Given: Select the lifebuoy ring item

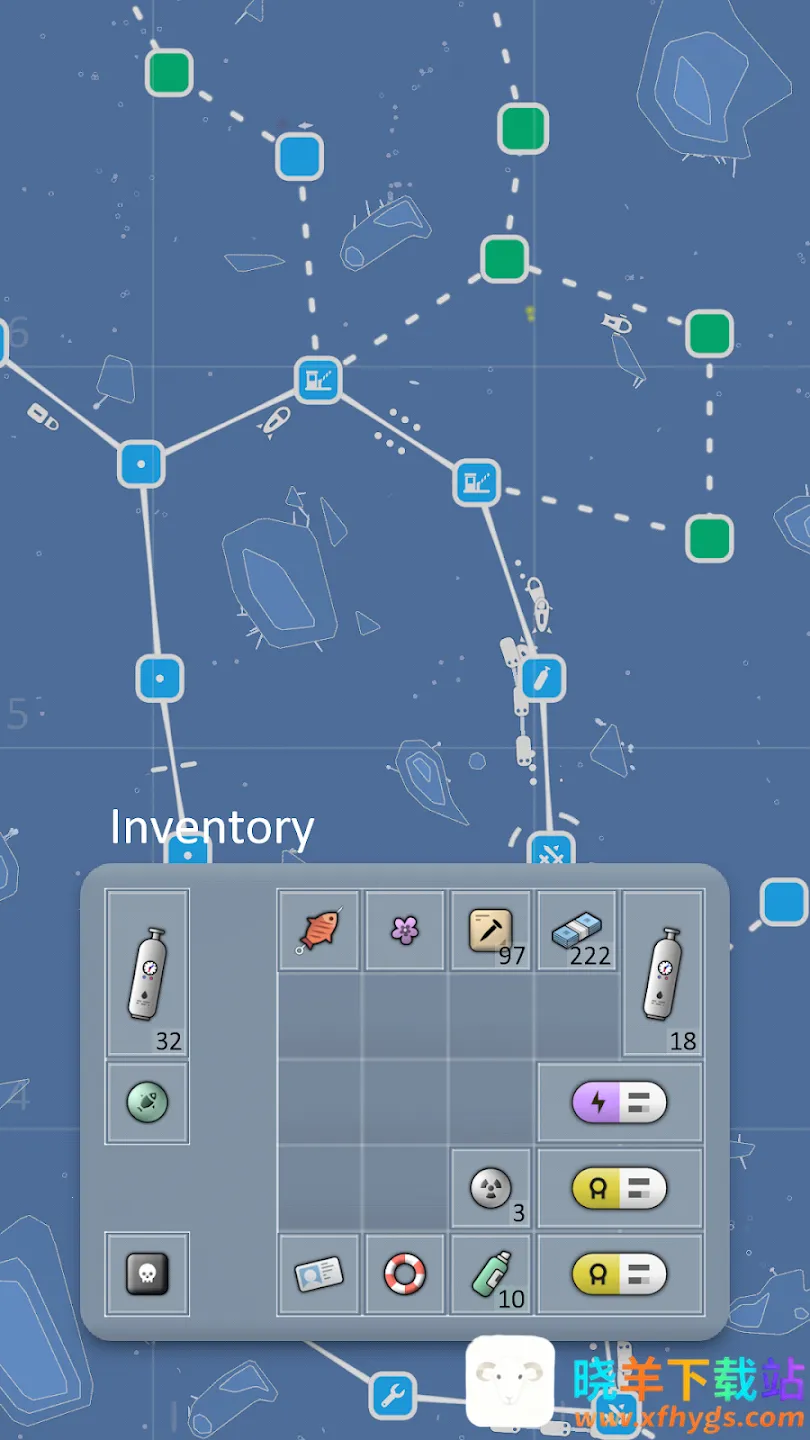Looking at the screenshot, I should [x=404, y=1274].
